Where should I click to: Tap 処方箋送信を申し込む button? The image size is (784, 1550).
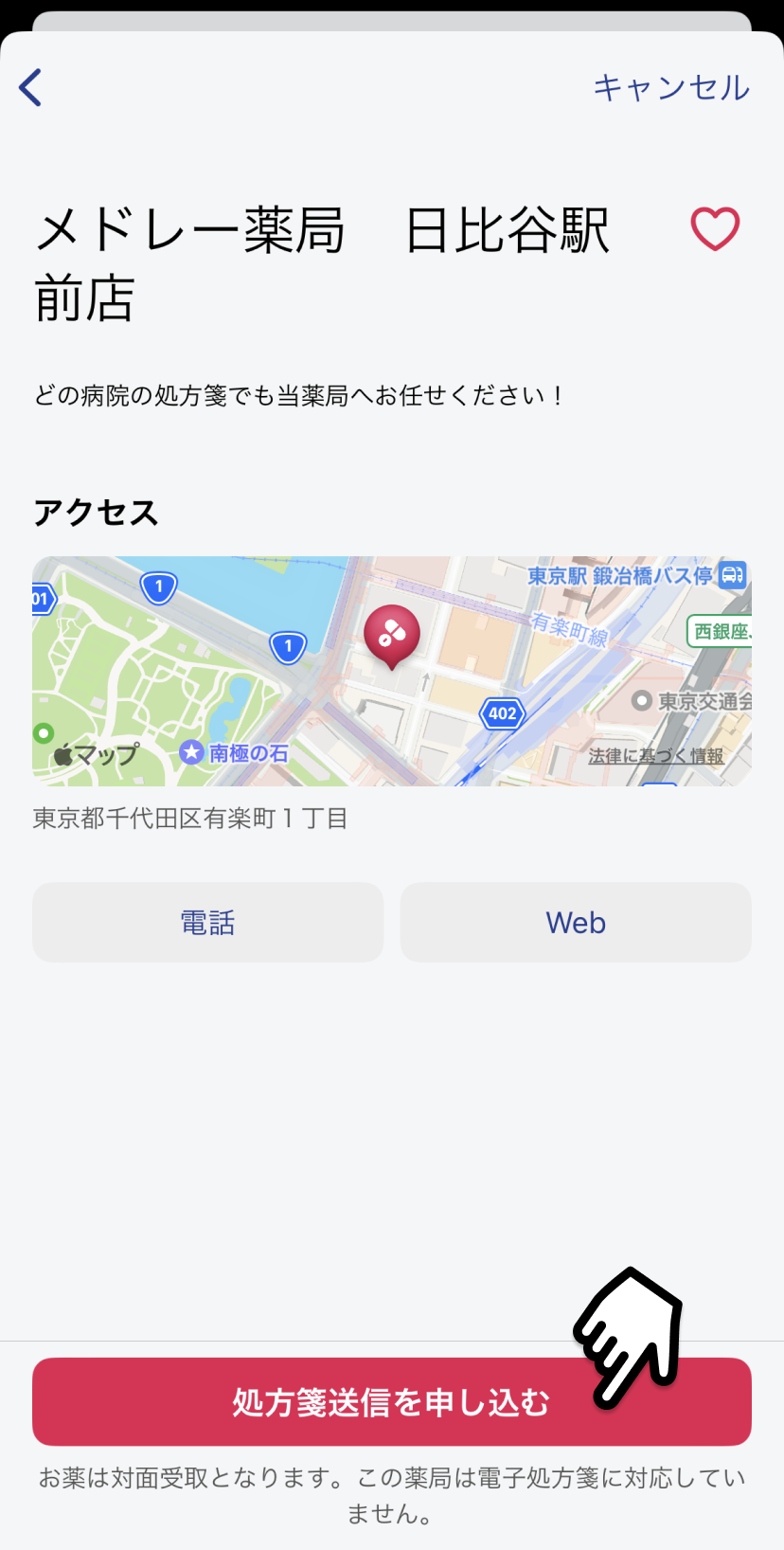pyautogui.click(x=392, y=1401)
